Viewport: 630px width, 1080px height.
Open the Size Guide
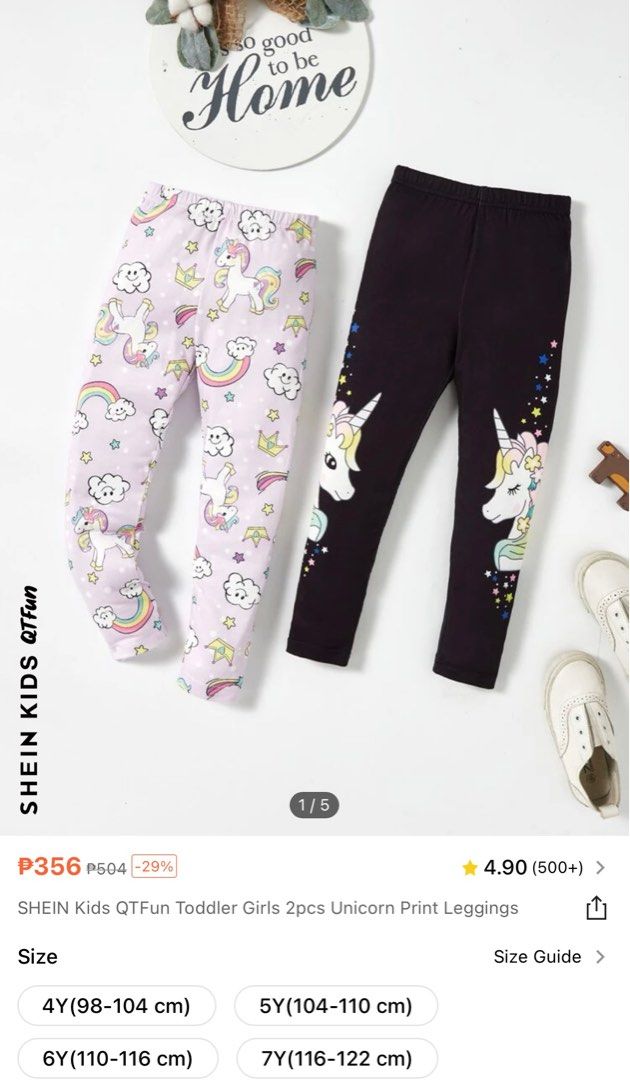click(x=548, y=957)
